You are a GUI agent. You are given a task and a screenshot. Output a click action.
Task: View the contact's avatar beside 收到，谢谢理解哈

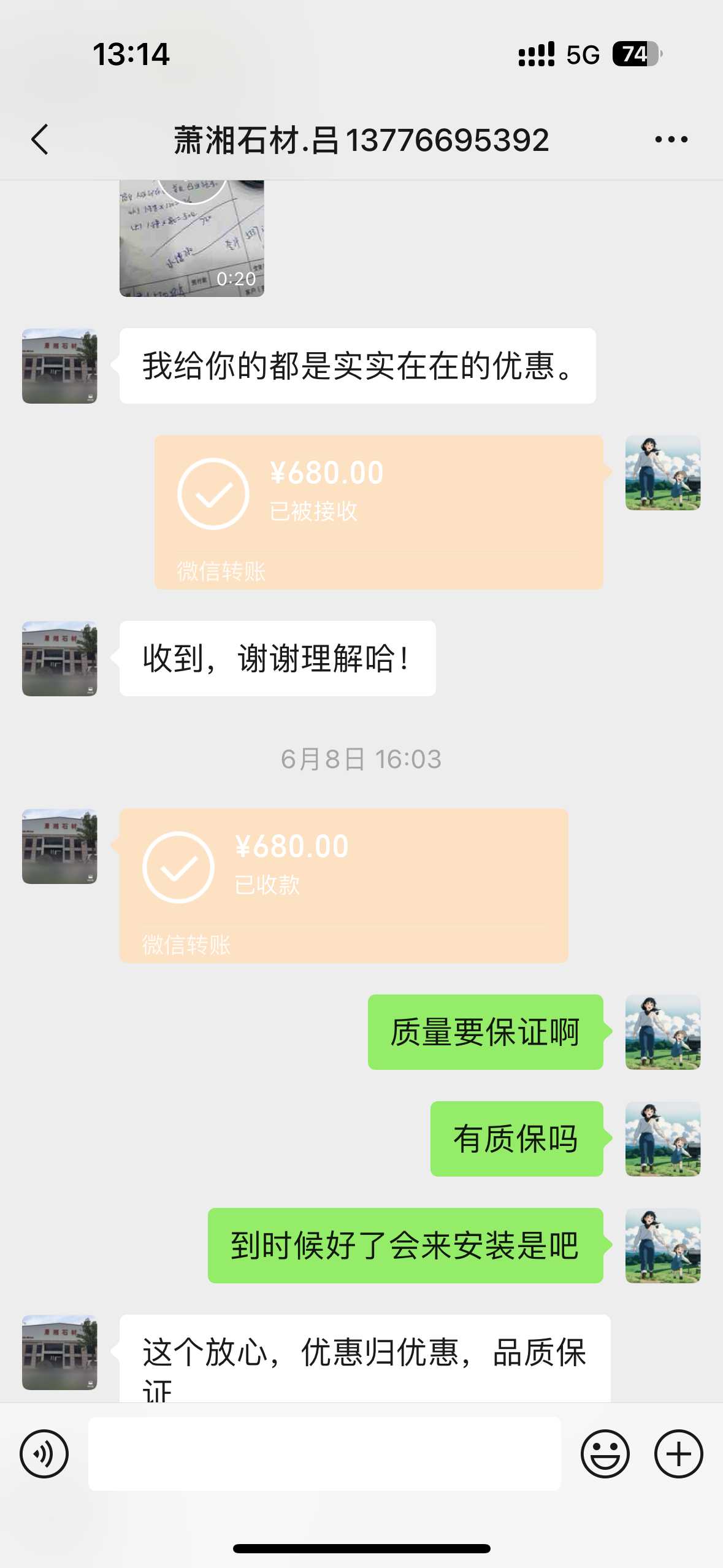pyautogui.click(x=59, y=658)
